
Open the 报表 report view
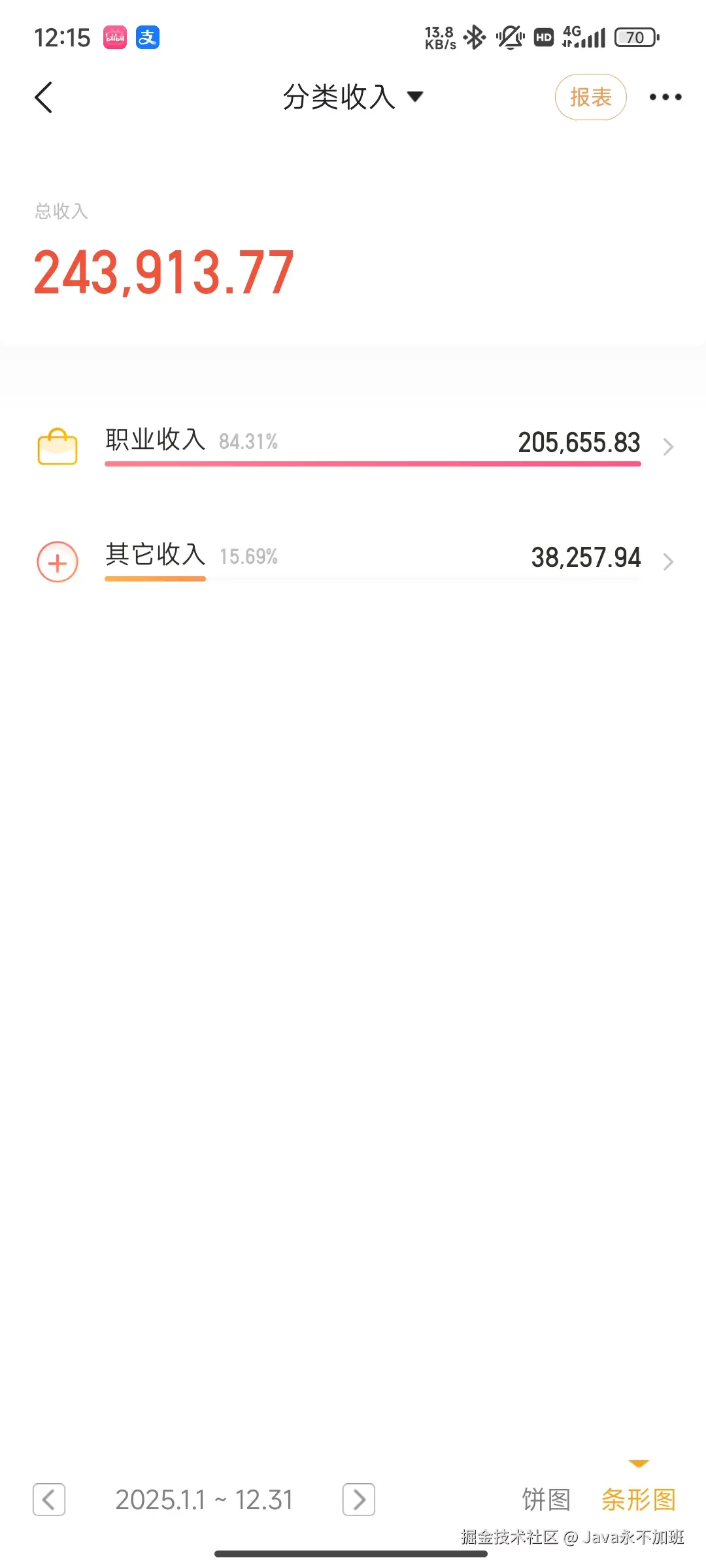[590, 96]
